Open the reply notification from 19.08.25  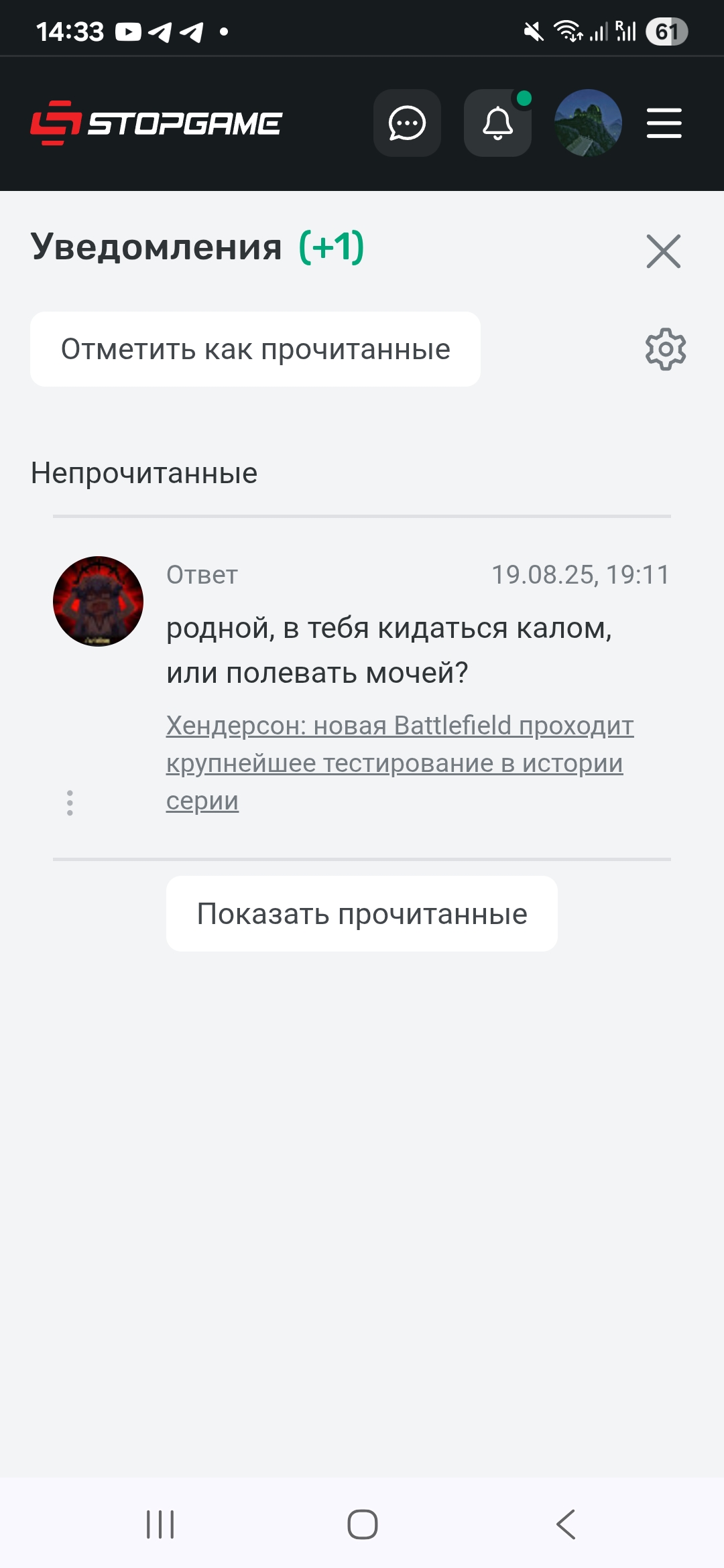pyautogui.click(x=389, y=650)
